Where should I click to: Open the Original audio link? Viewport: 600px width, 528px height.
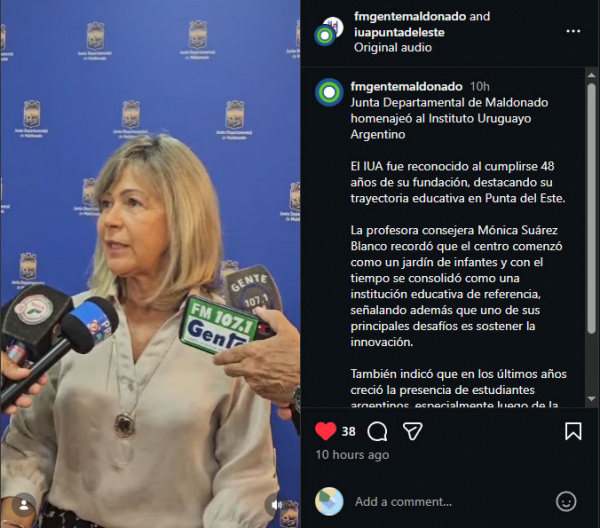pos(393,47)
